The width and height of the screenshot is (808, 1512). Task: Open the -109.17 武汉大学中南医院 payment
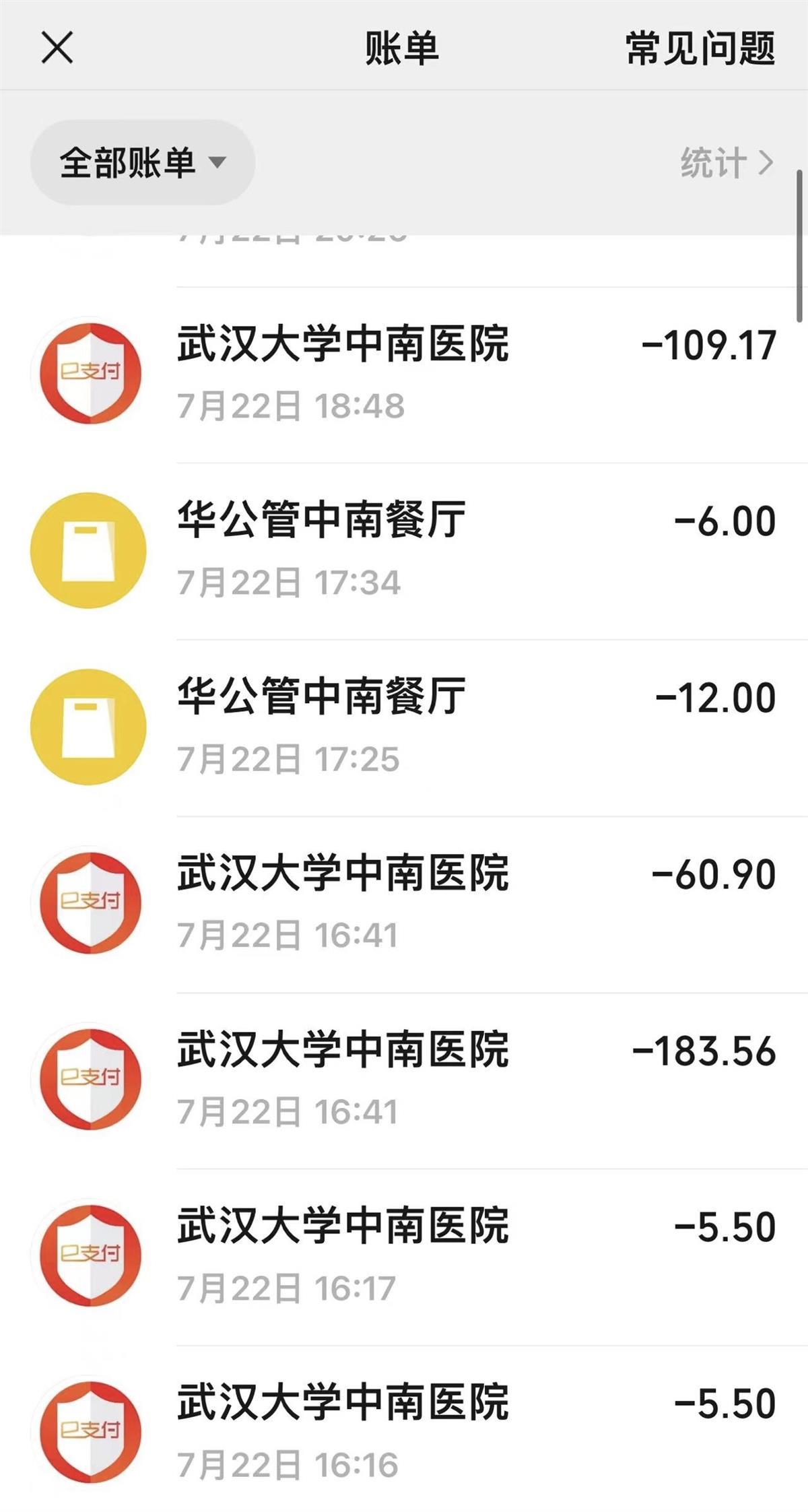pyautogui.click(x=404, y=375)
